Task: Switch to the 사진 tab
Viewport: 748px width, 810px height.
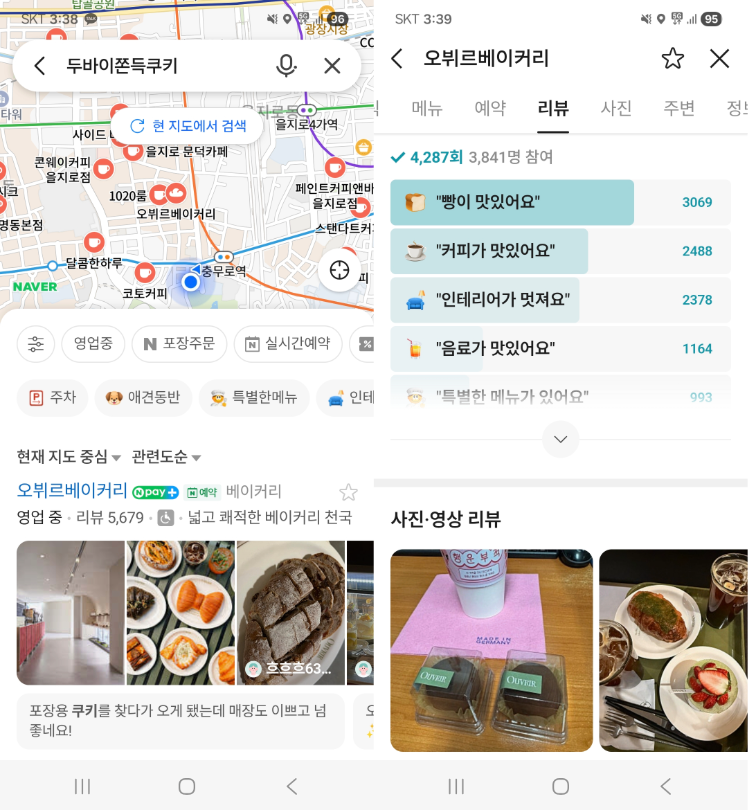Action: (x=616, y=109)
